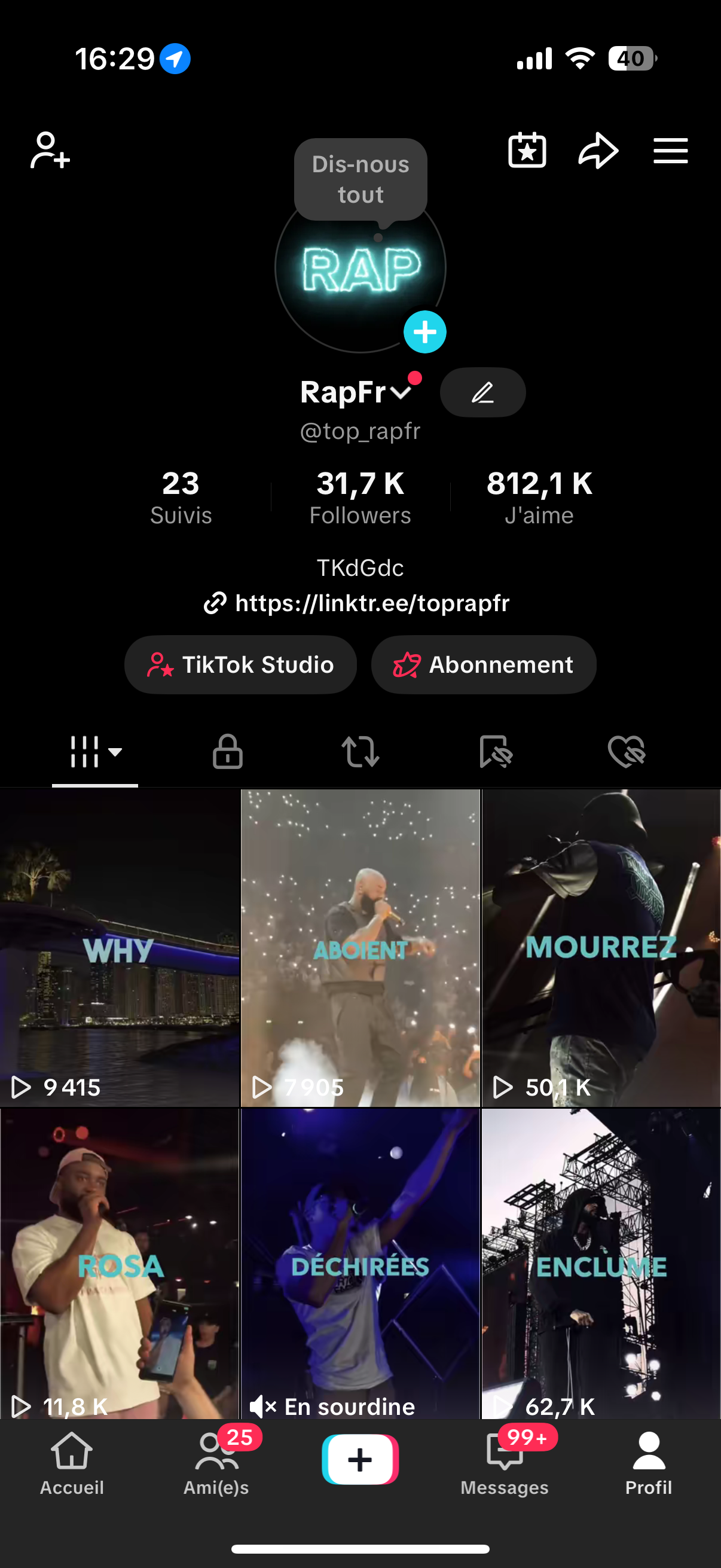This screenshot has width=721, height=1568.
Task: Open the hamburger menu
Action: 671,150
